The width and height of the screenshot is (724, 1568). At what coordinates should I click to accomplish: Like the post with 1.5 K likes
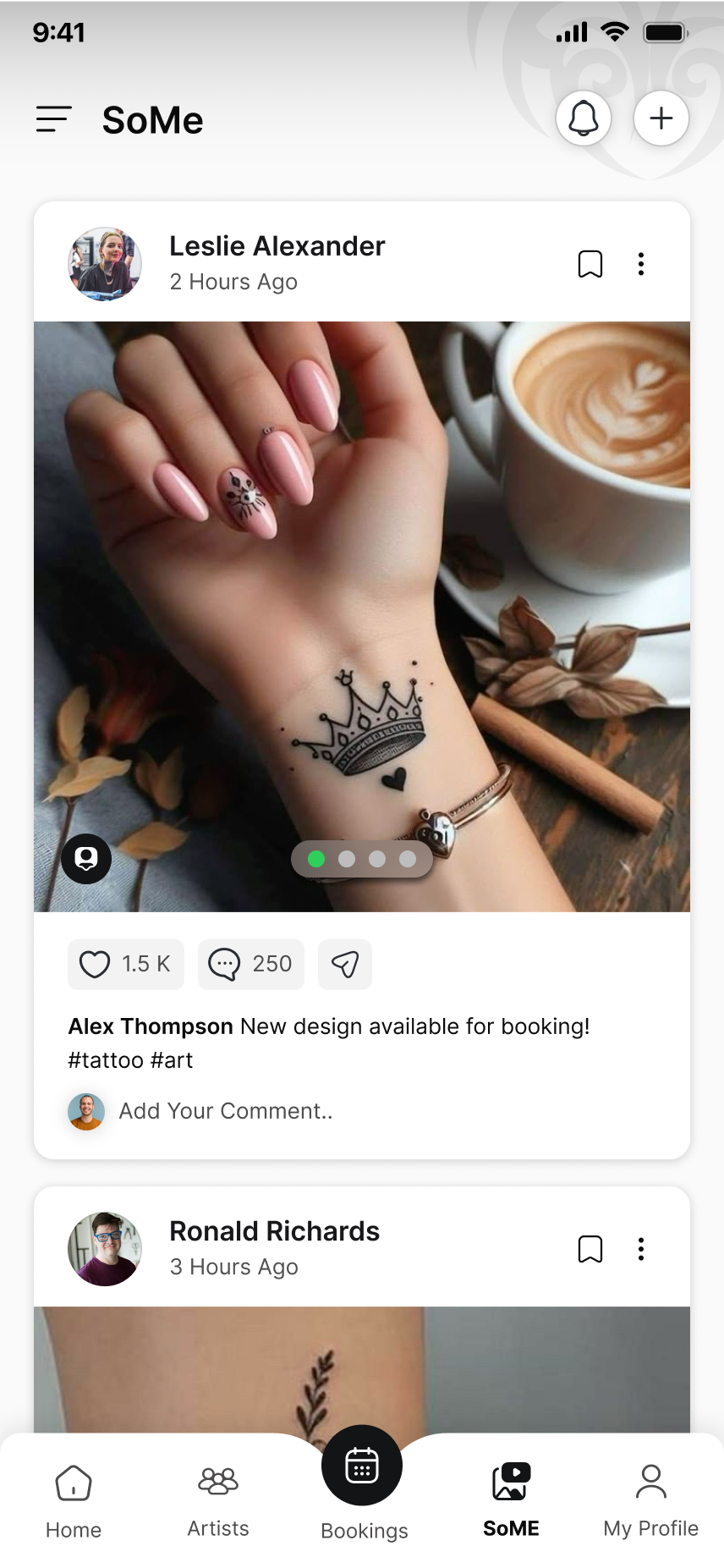[x=126, y=964]
